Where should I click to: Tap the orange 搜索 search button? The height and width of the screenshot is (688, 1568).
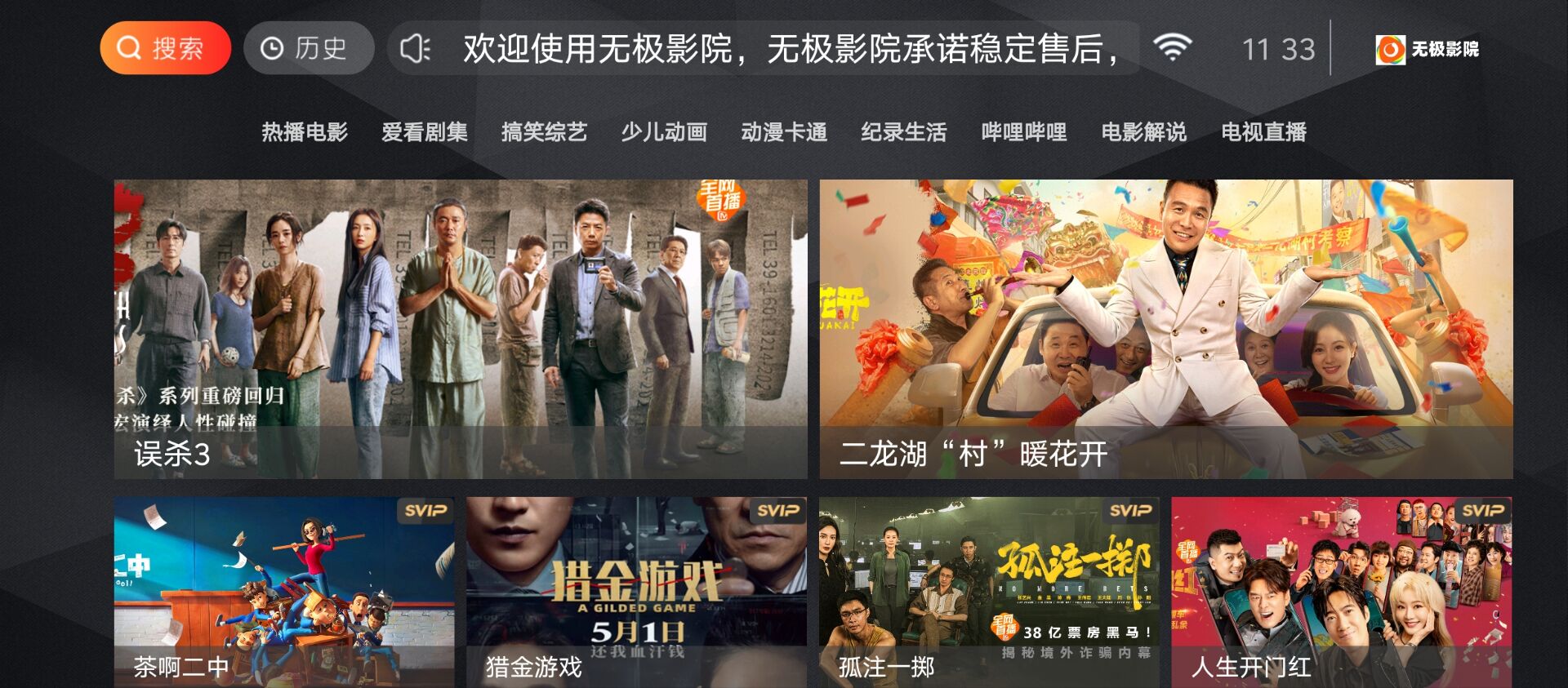point(165,48)
